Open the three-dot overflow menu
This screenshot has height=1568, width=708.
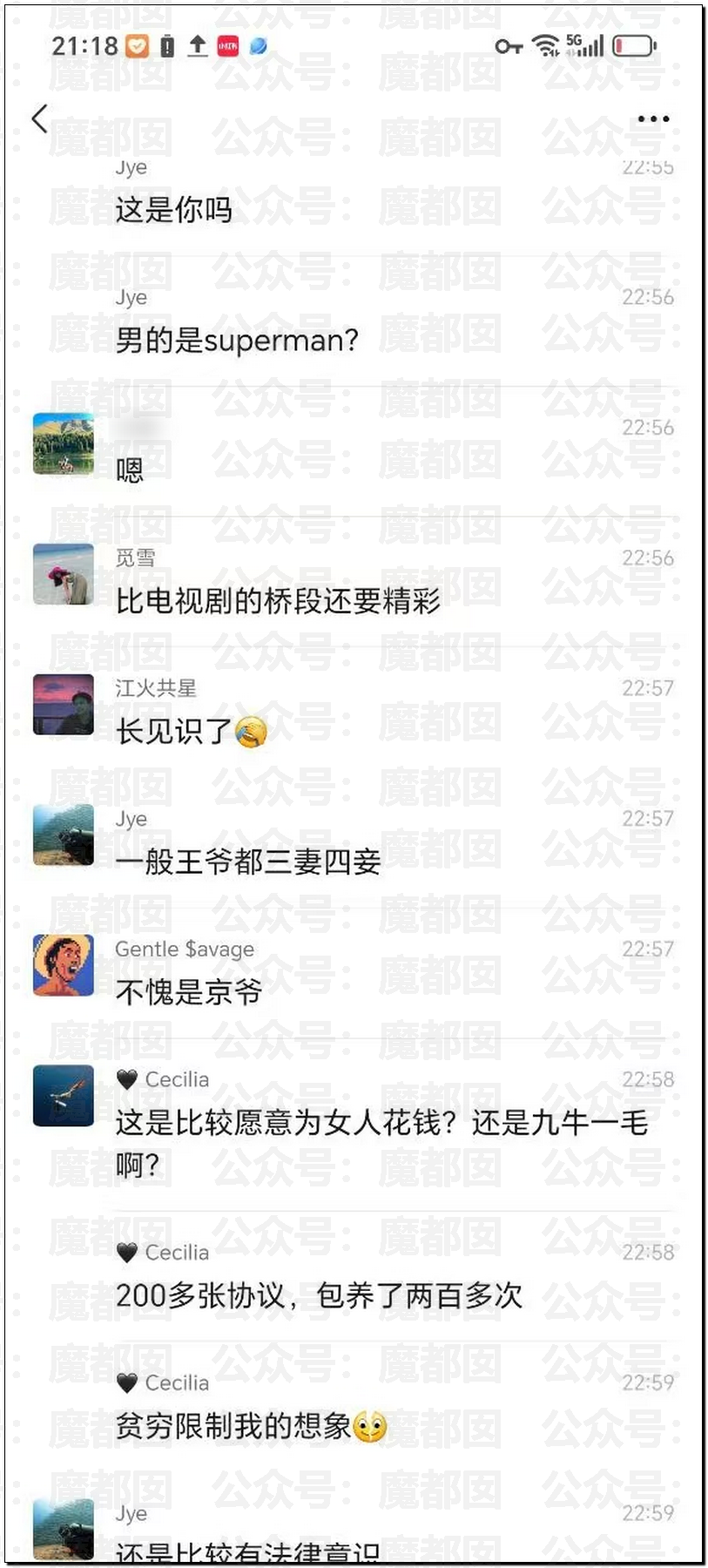pos(652,118)
